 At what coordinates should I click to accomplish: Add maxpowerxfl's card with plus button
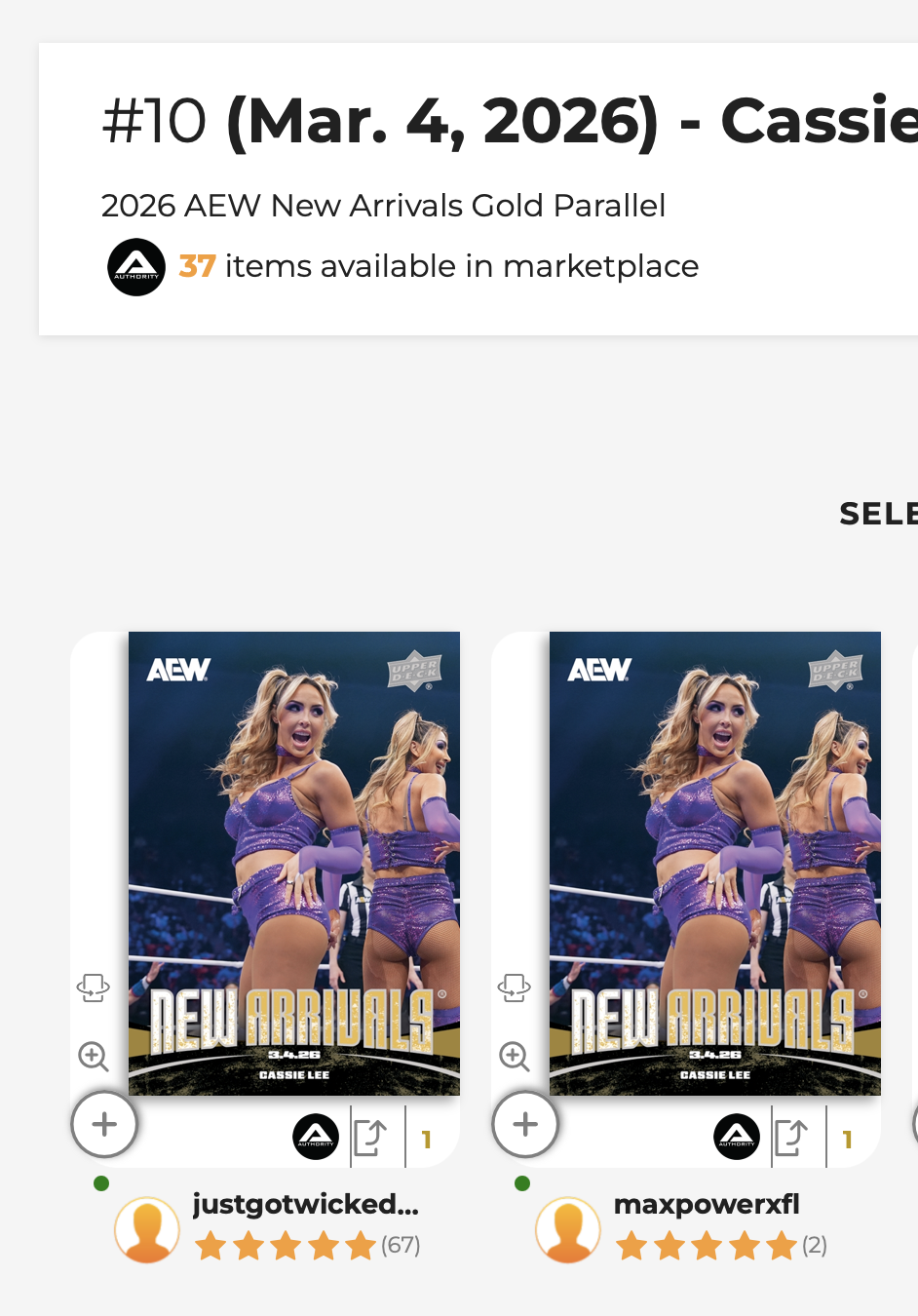[525, 1124]
